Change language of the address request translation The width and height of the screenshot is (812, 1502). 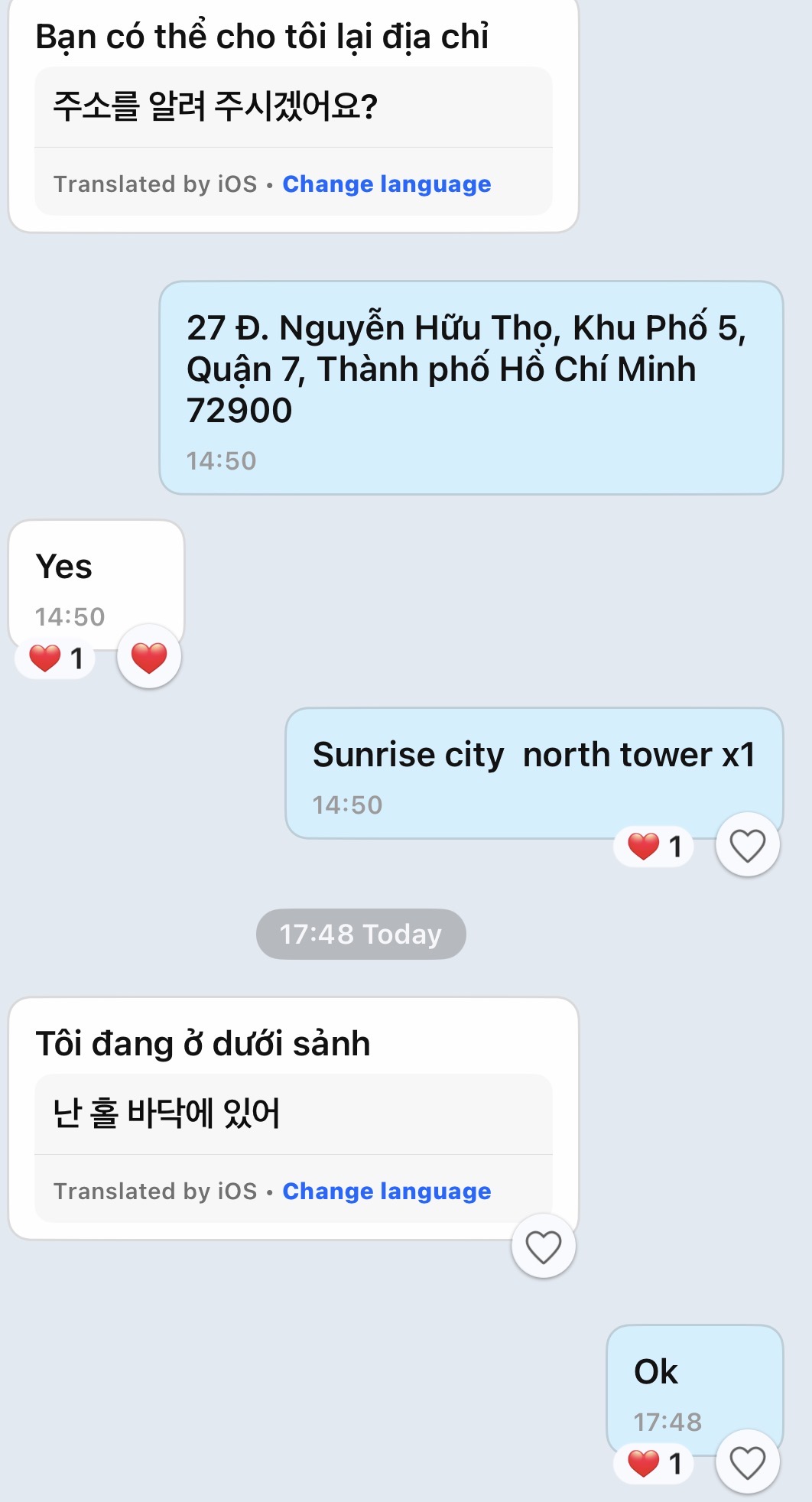pyautogui.click(x=387, y=184)
